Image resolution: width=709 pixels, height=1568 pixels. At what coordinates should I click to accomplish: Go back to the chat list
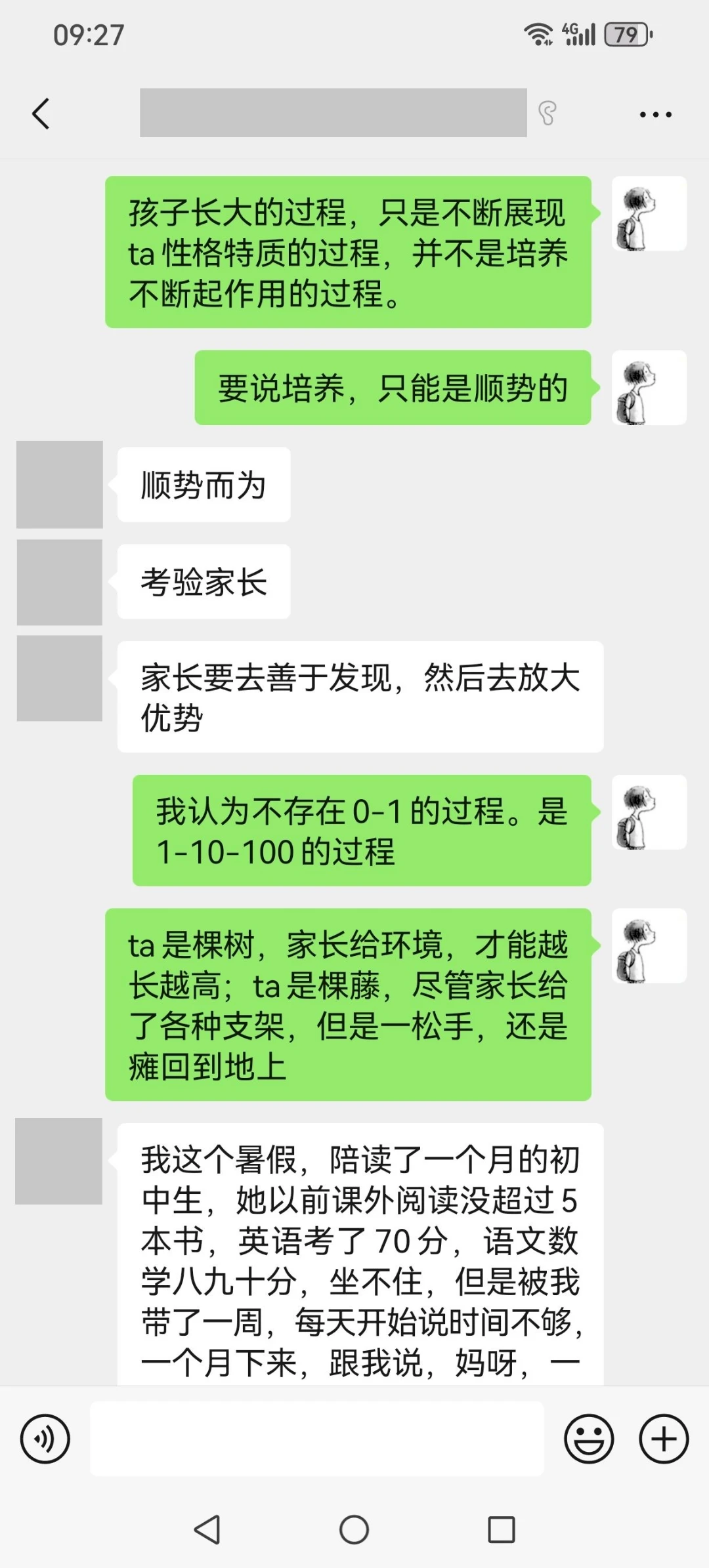click(x=41, y=113)
